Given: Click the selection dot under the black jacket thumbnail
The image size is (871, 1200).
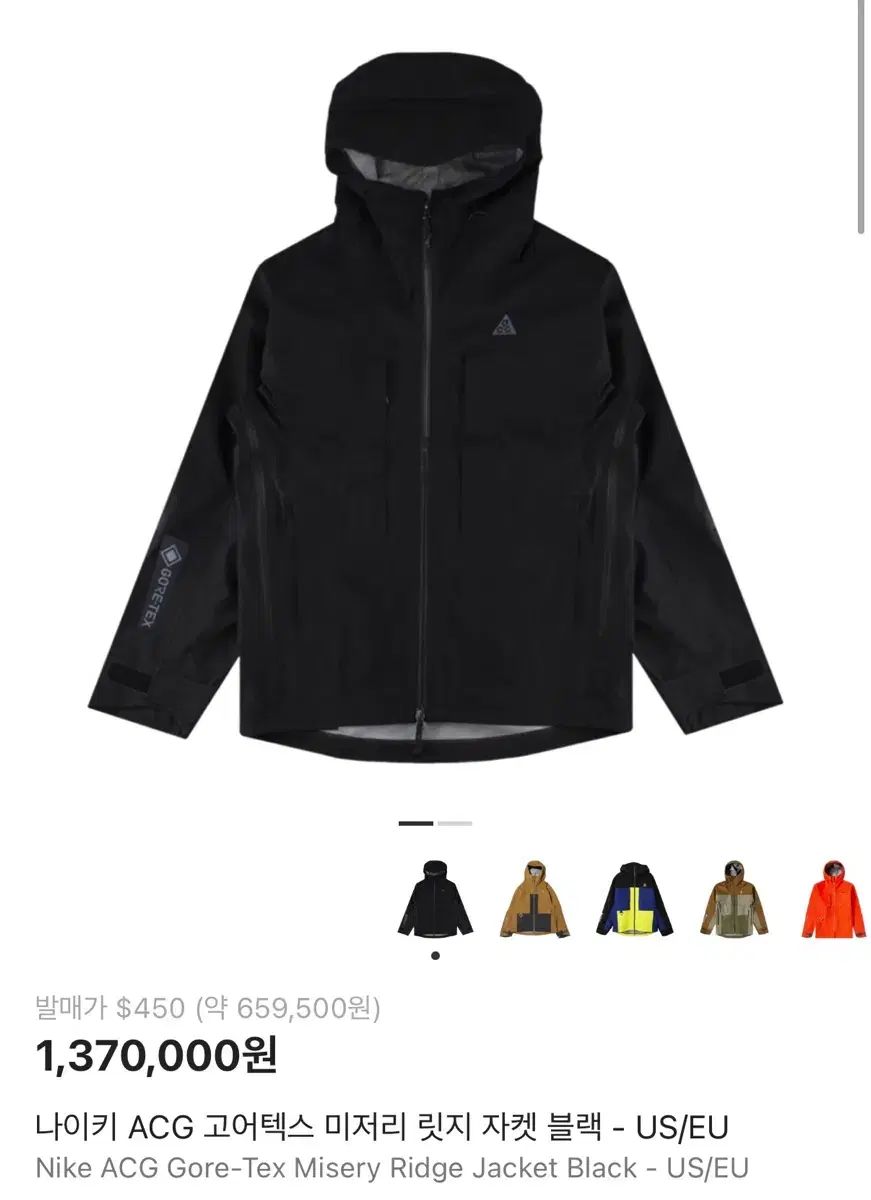Looking at the screenshot, I should point(434,955).
